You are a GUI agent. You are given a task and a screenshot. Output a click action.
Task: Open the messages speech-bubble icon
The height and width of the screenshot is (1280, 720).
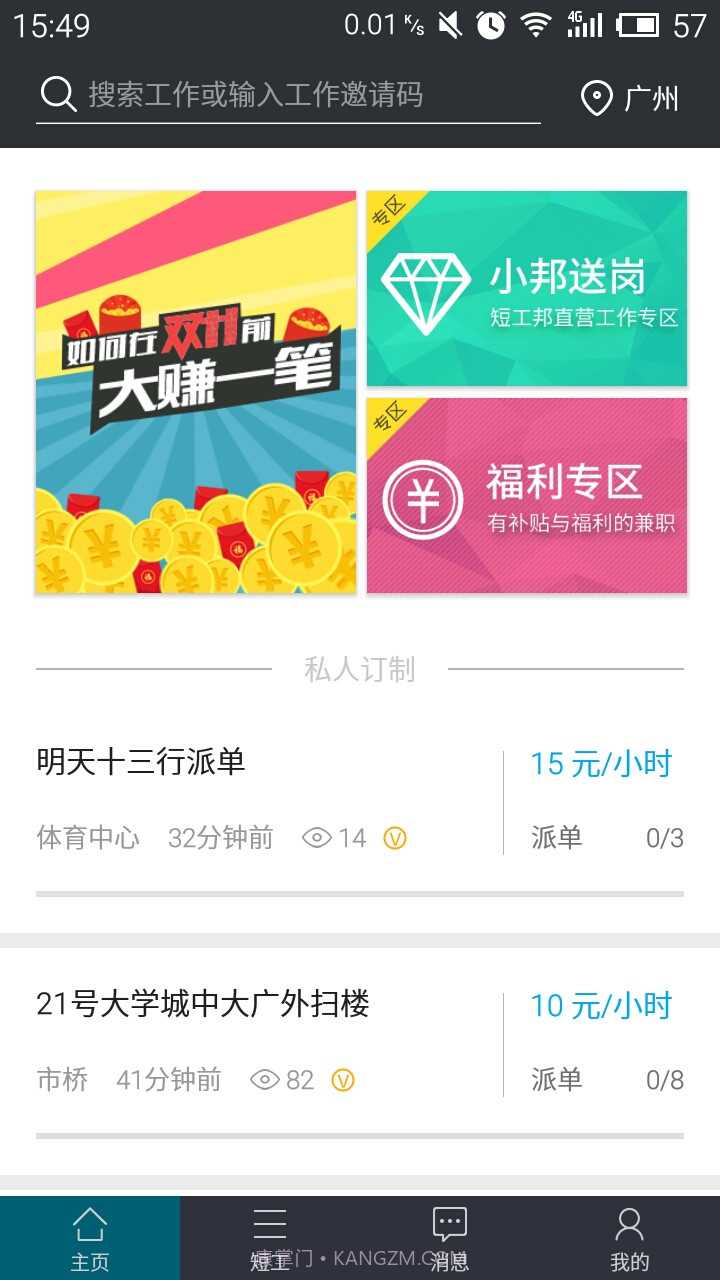449,1220
